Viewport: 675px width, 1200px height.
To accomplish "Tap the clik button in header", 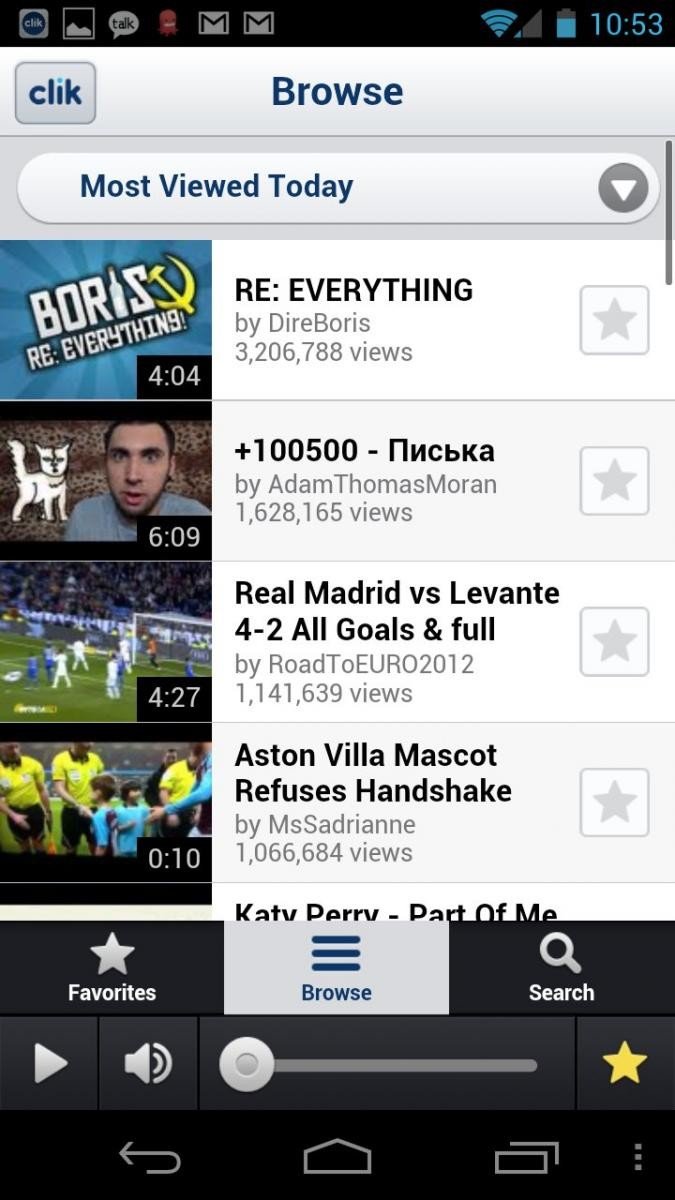I will 55,93.
